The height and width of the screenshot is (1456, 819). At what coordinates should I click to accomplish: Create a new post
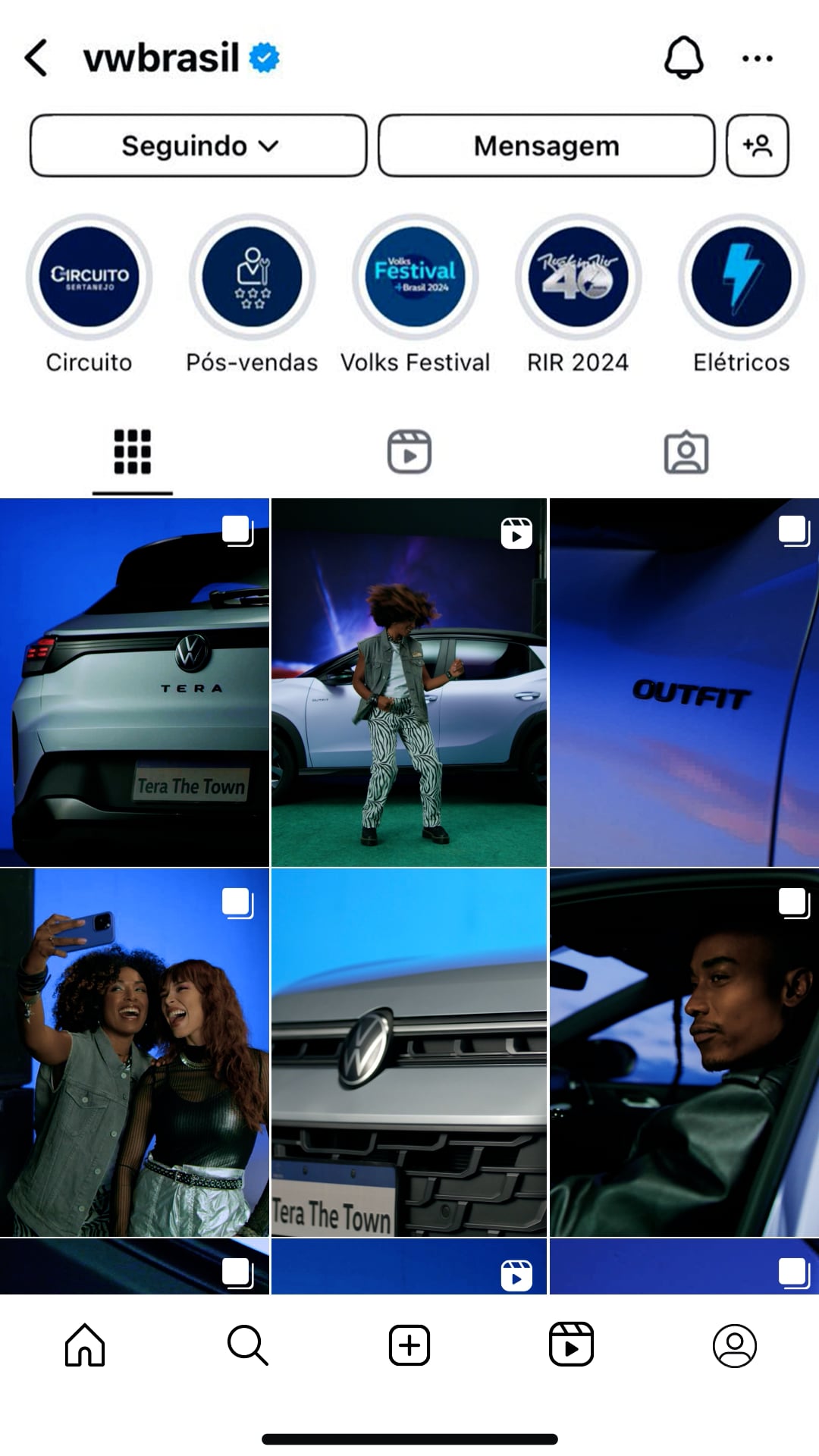click(409, 1345)
